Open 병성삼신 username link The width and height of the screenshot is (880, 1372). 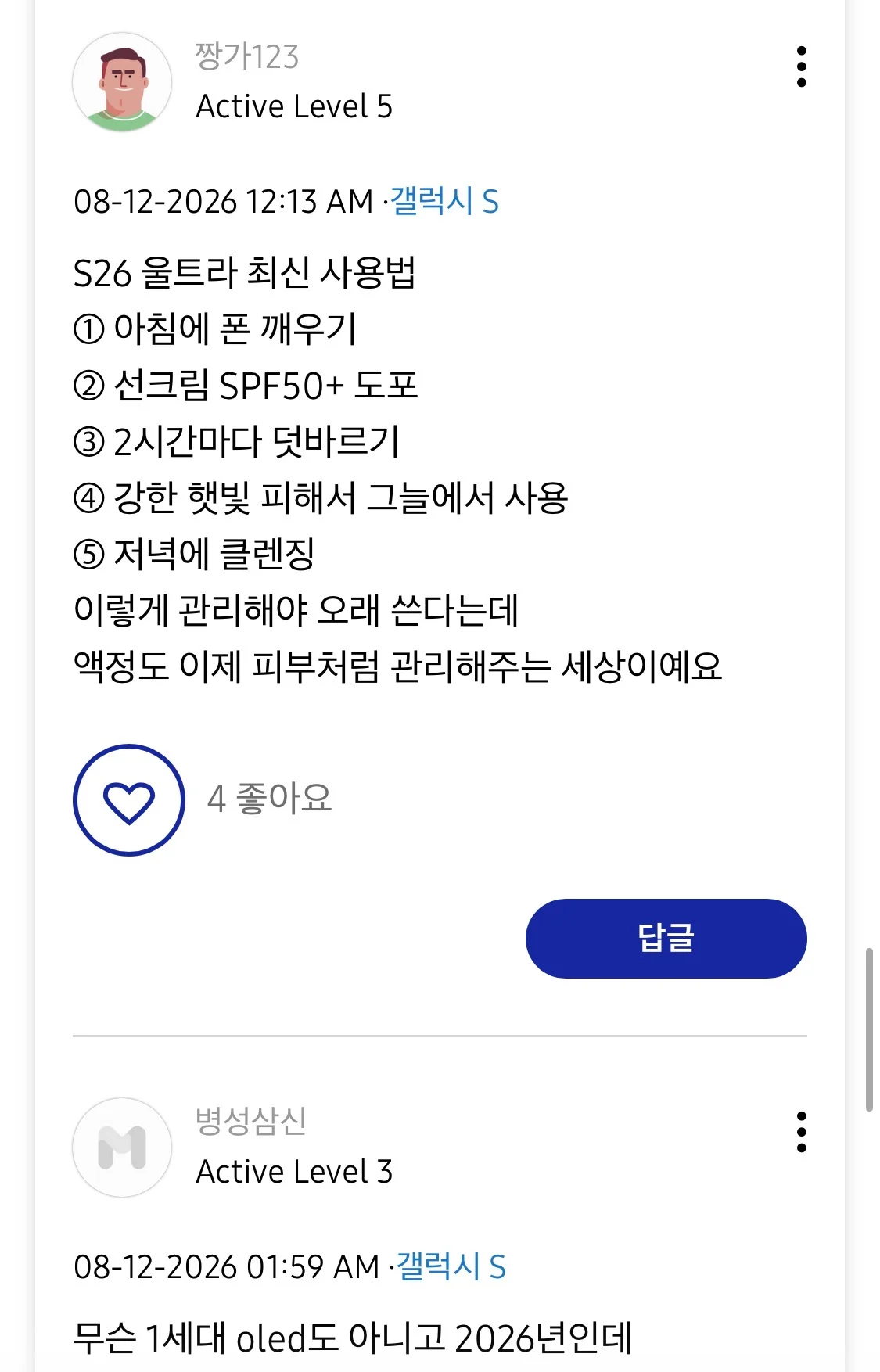coord(251,1121)
